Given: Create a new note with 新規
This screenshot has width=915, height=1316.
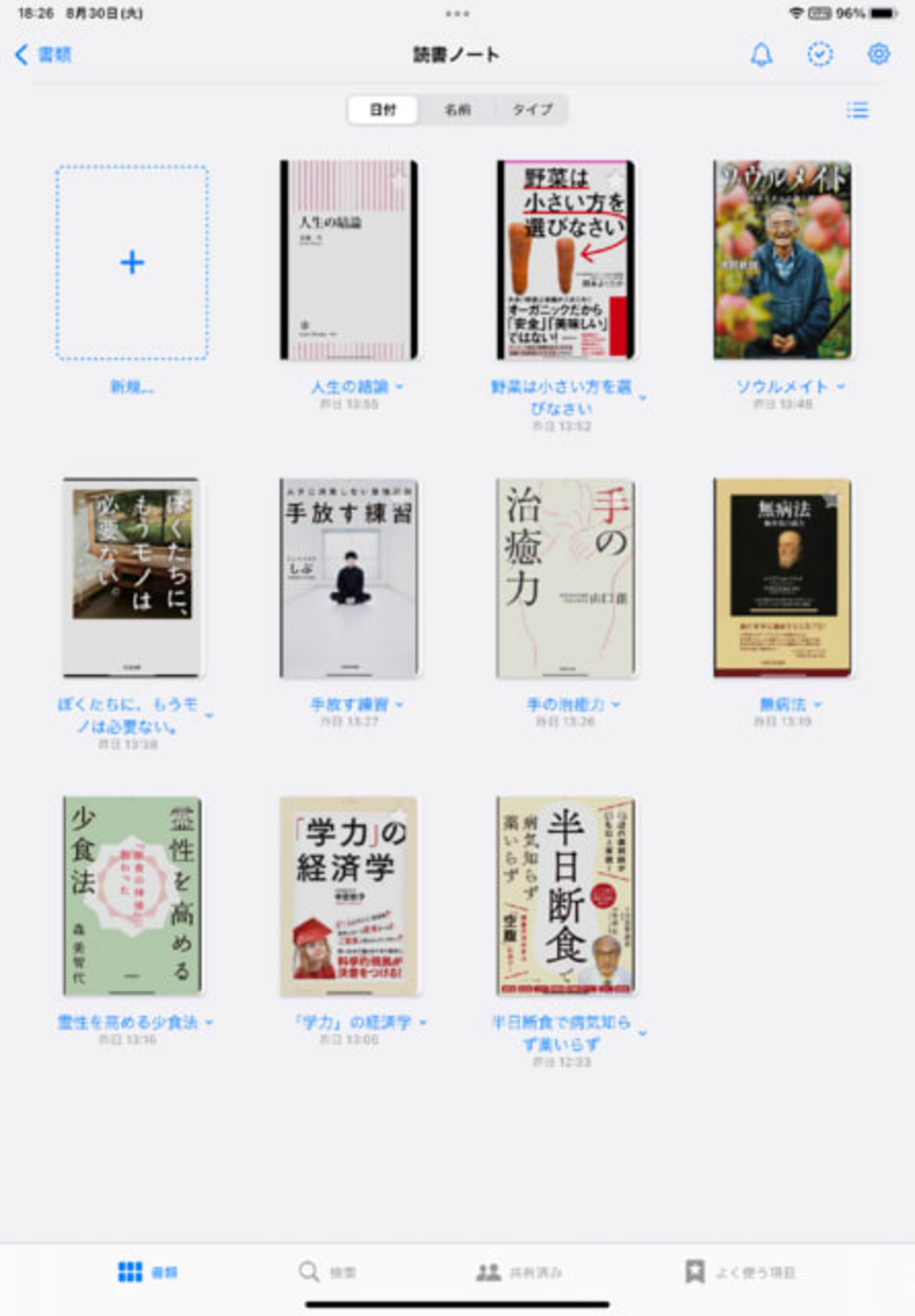Looking at the screenshot, I should [x=132, y=262].
